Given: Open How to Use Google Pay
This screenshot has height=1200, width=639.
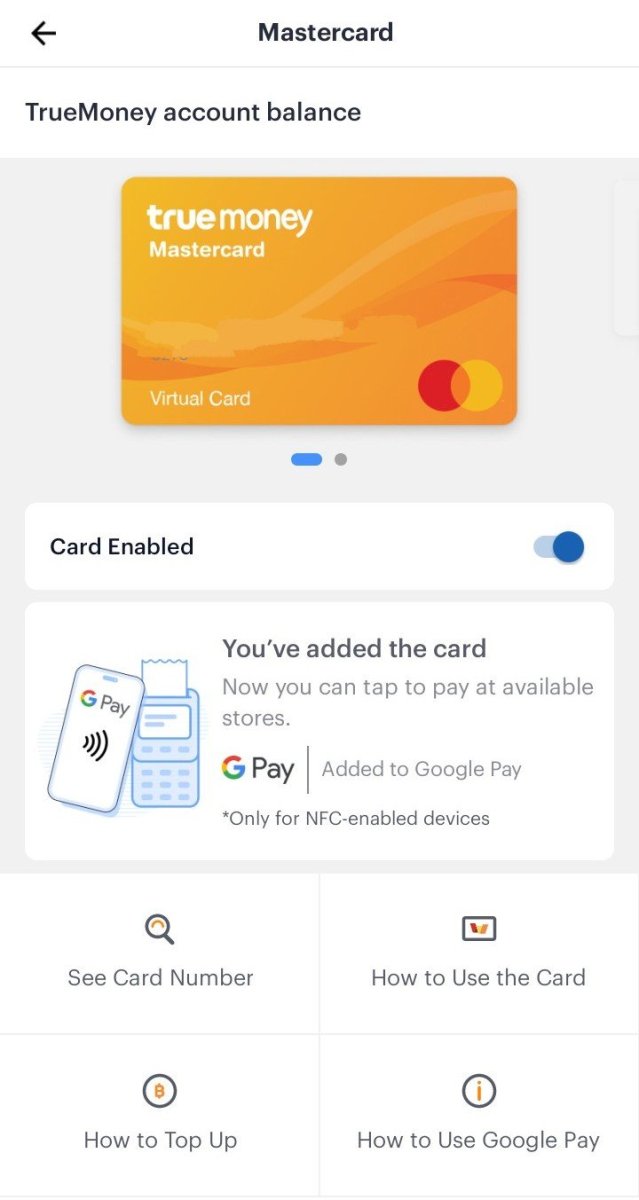Looking at the screenshot, I should click(478, 1115).
